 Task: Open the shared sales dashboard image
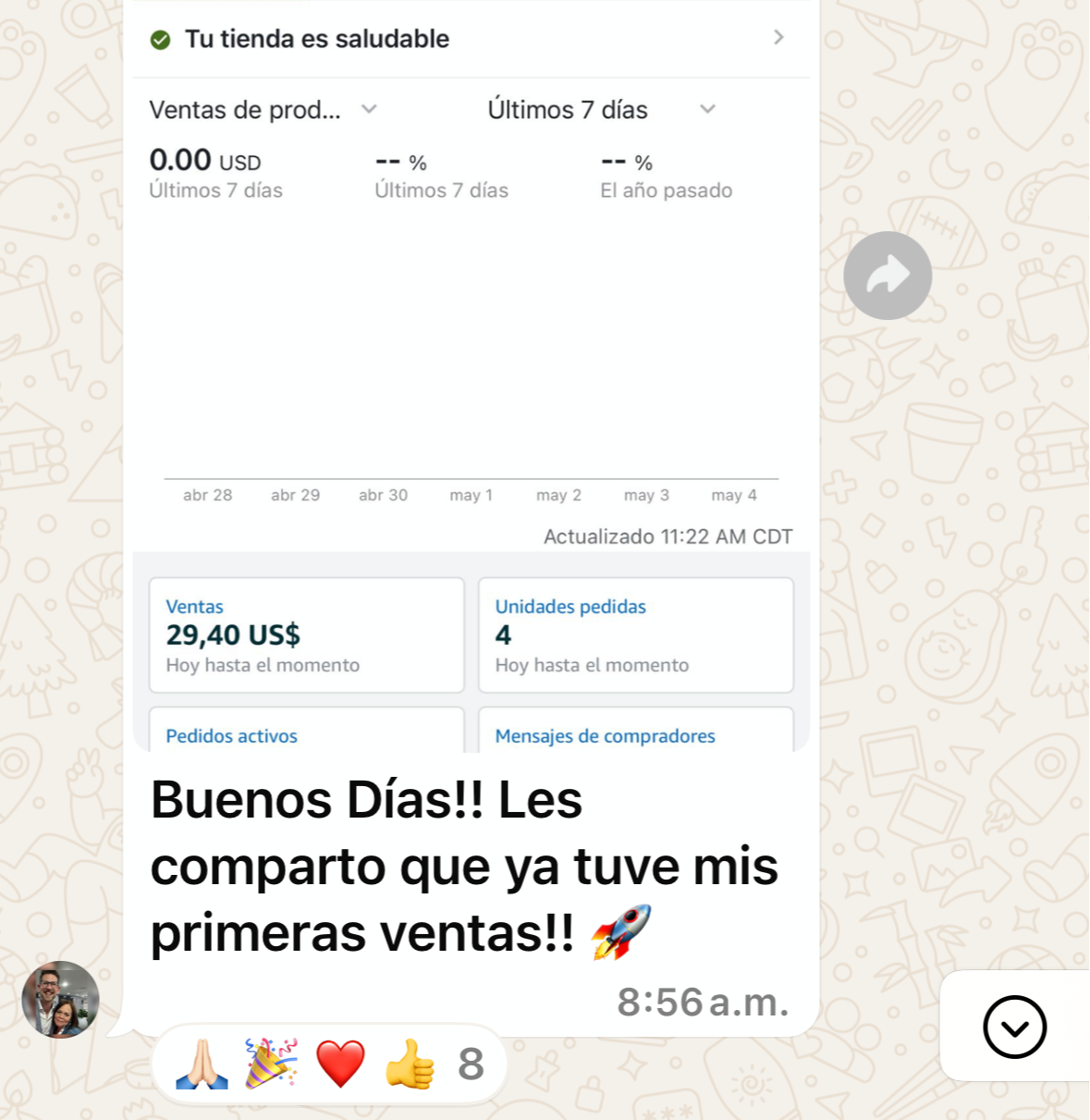[x=472, y=370]
